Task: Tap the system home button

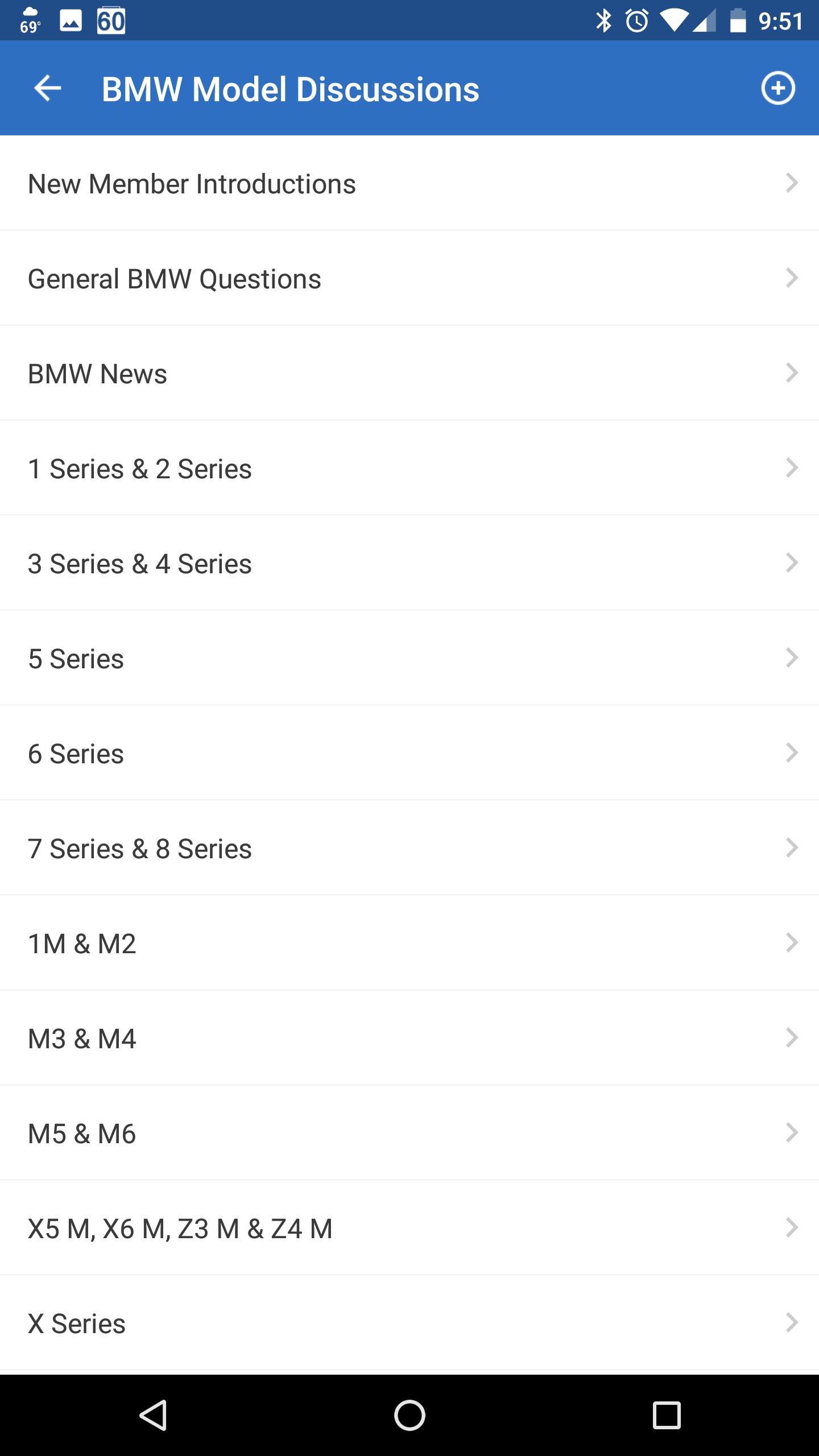Action: 409,1415
